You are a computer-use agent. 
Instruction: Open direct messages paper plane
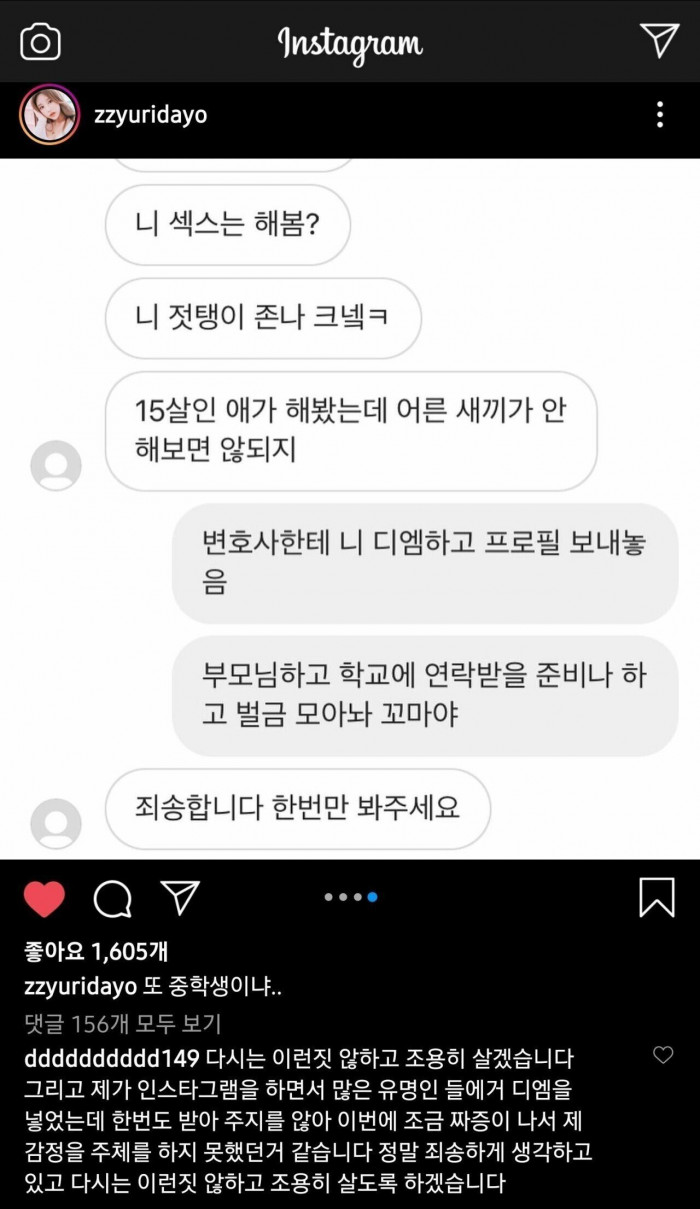point(659,40)
